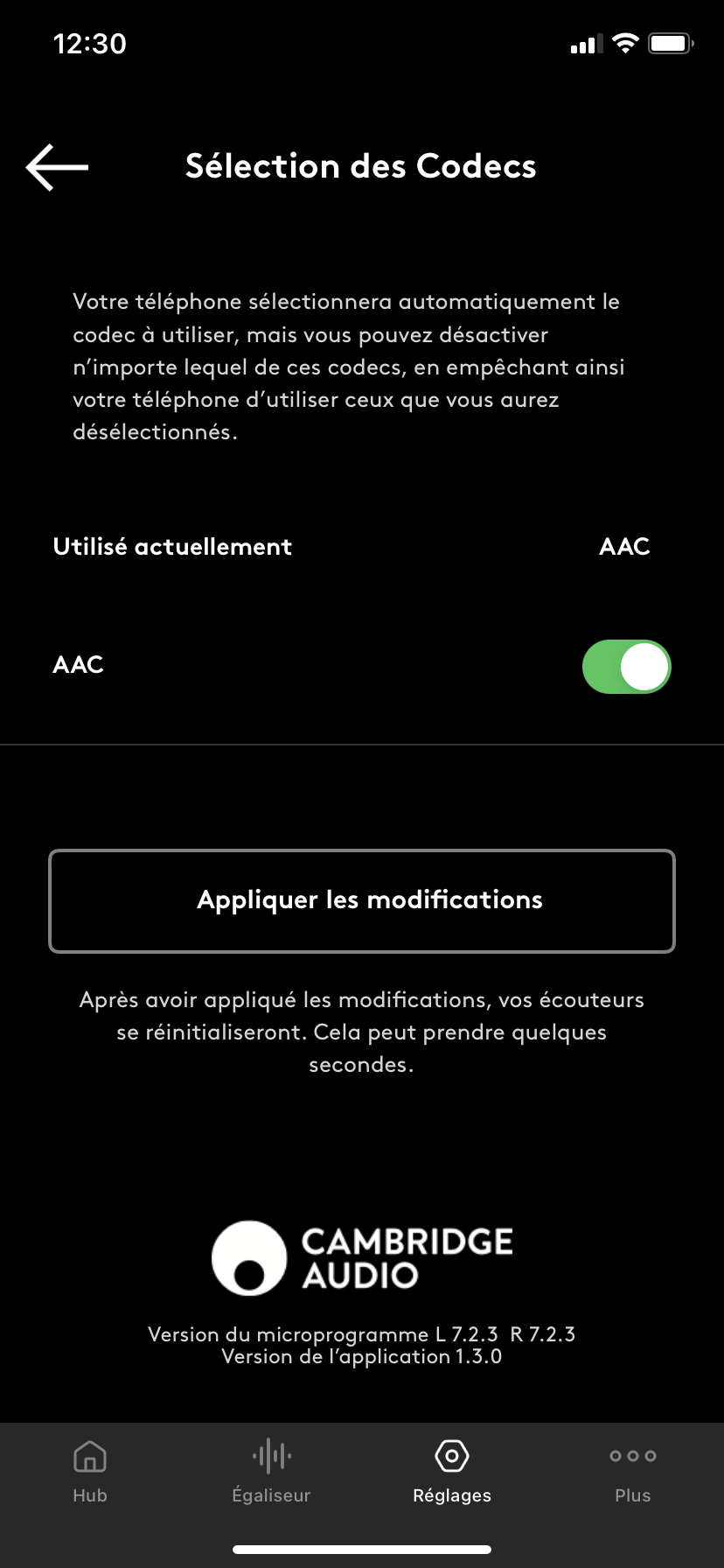The width and height of the screenshot is (724, 1568).
Task: Select the Réglages tab
Action: [x=452, y=1472]
